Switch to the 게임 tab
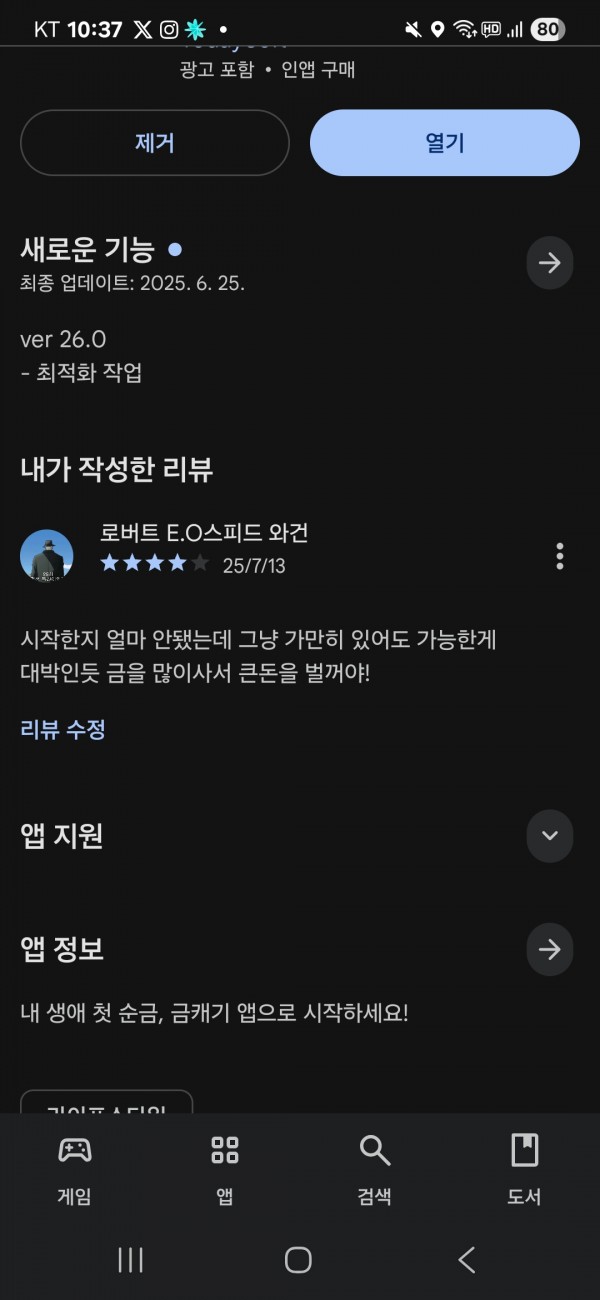The height and width of the screenshot is (1300, 600). 75,1168
